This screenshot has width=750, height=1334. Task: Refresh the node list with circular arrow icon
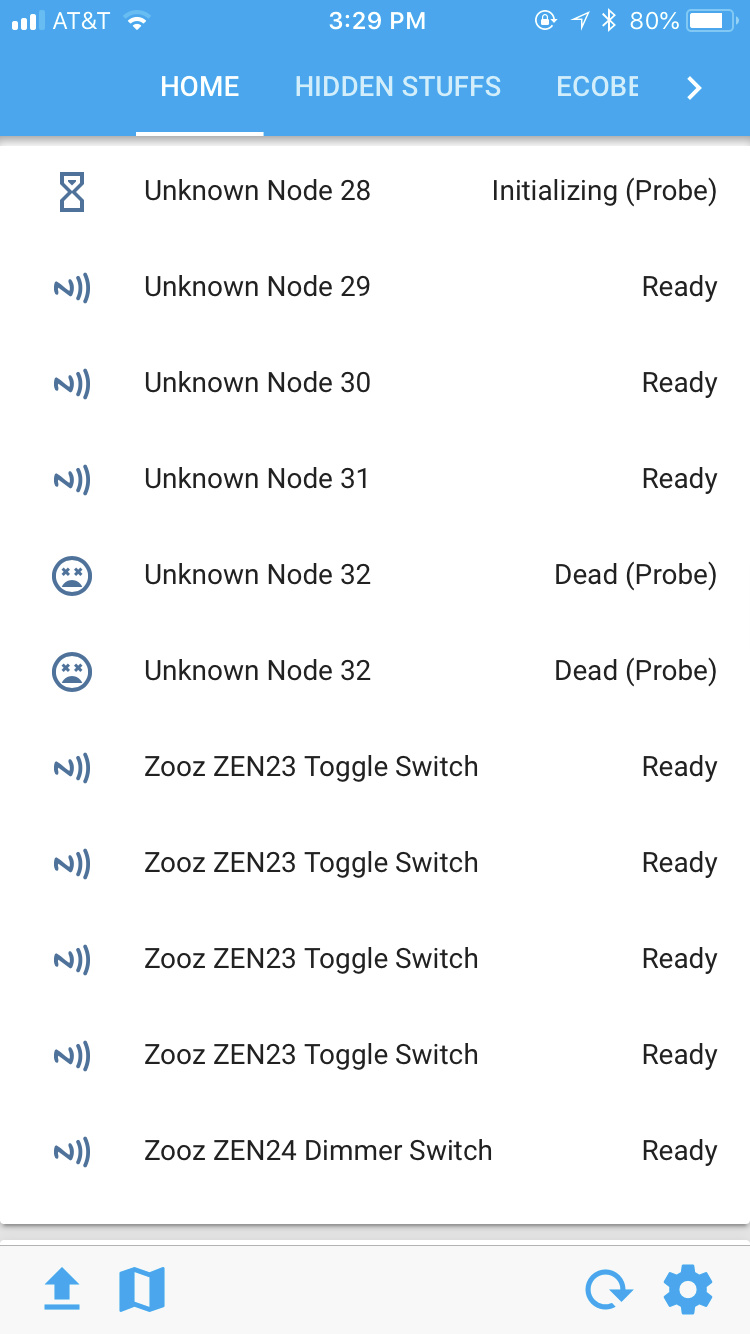[x=609, y=1289]
